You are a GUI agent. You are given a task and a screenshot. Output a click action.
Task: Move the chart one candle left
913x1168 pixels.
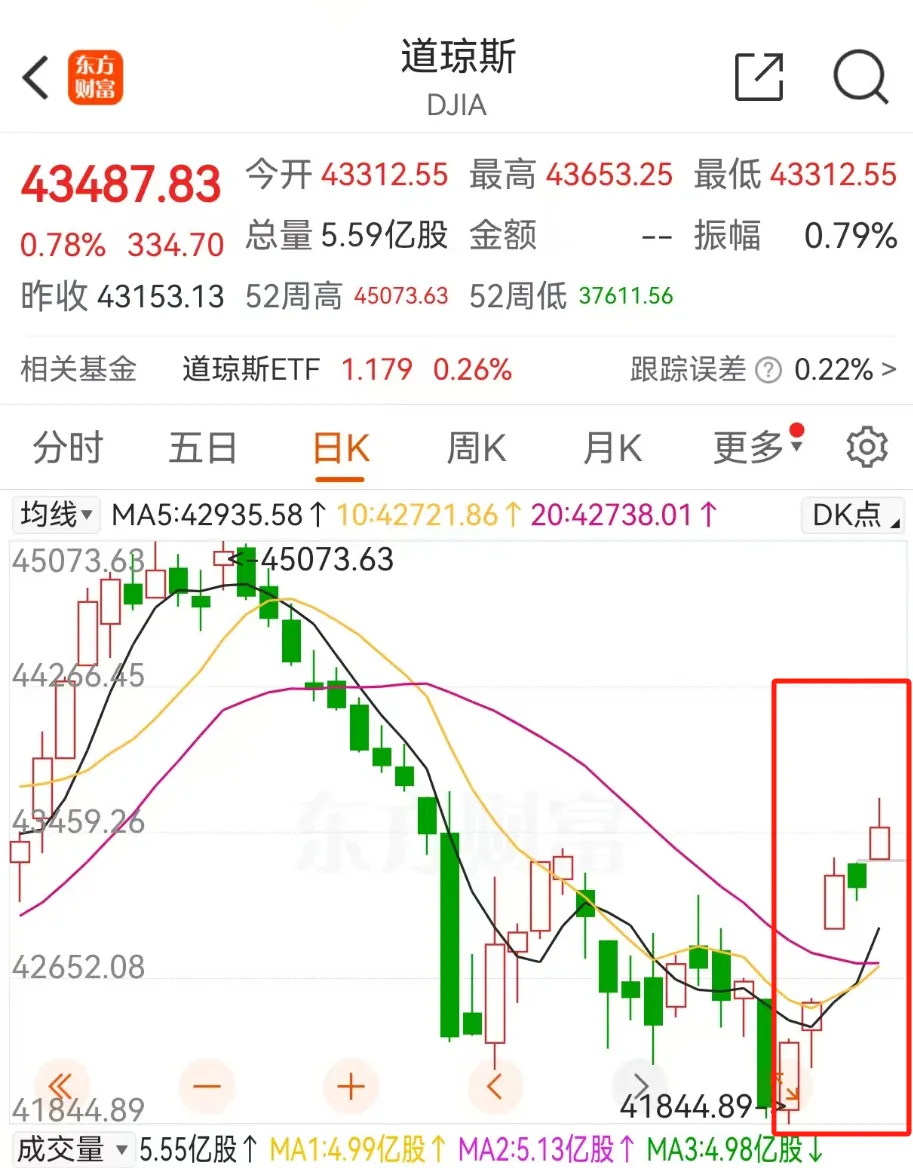493,1085
